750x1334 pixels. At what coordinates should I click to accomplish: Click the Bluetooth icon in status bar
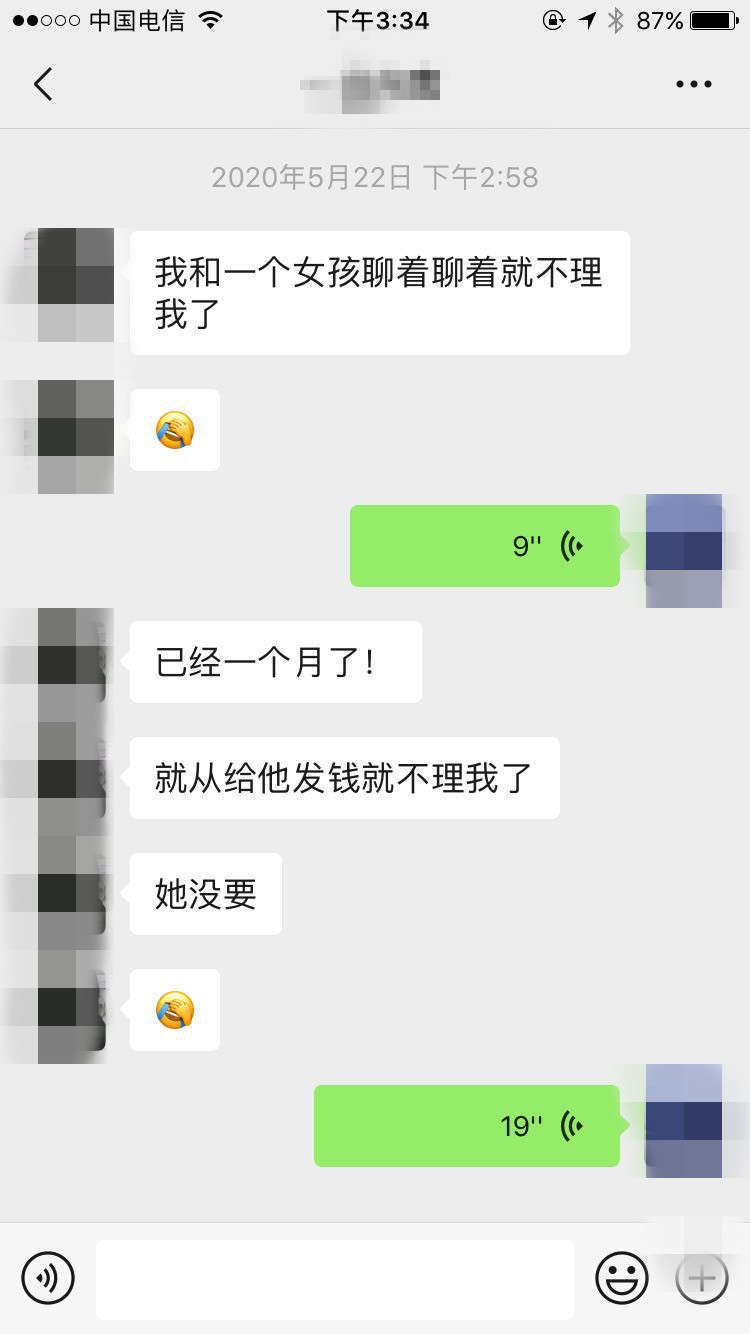click(615, 18)
